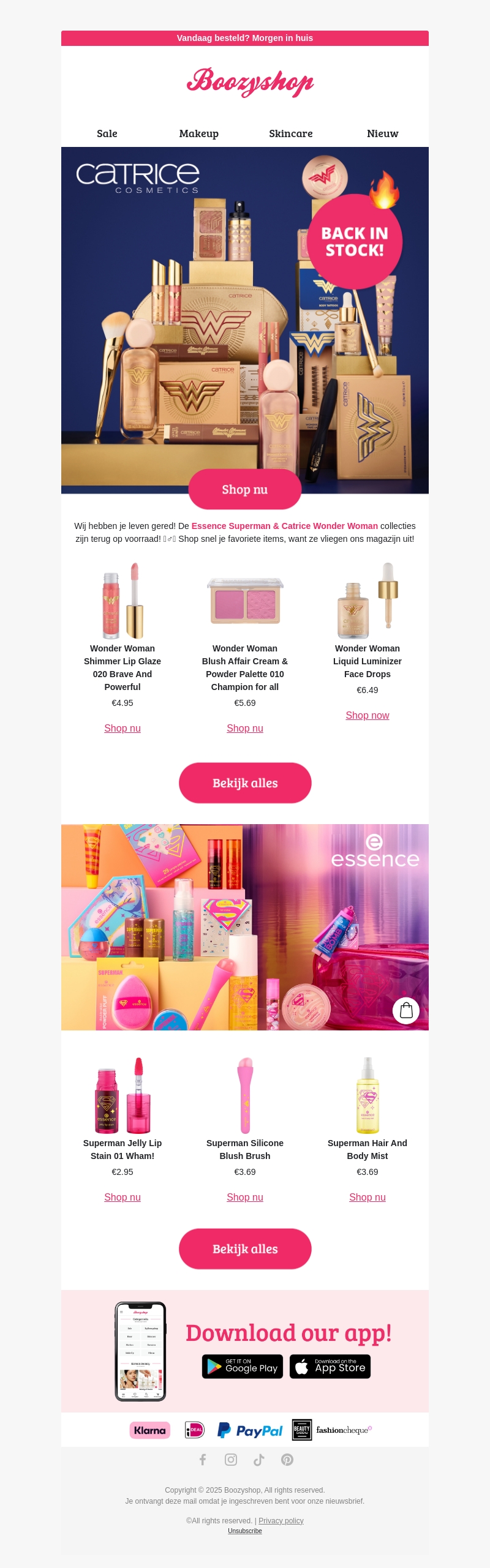Open Boozyshop's TikTok page
The image size is (490, 1568).
[259, 1460]
